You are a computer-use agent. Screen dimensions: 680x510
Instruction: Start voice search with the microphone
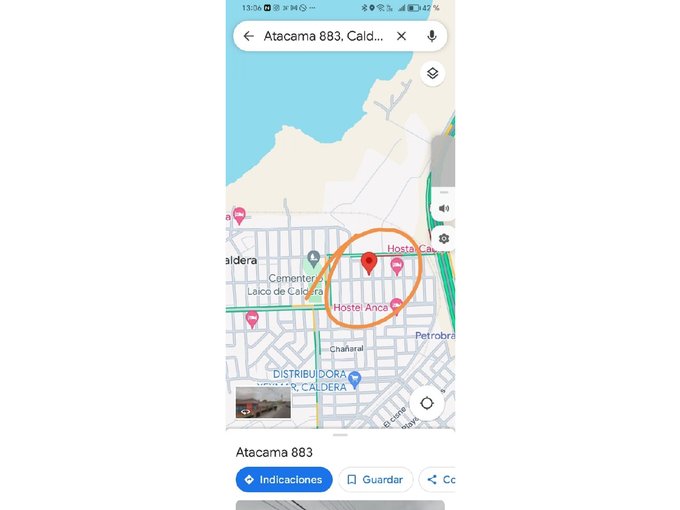[x=432, y=36]
